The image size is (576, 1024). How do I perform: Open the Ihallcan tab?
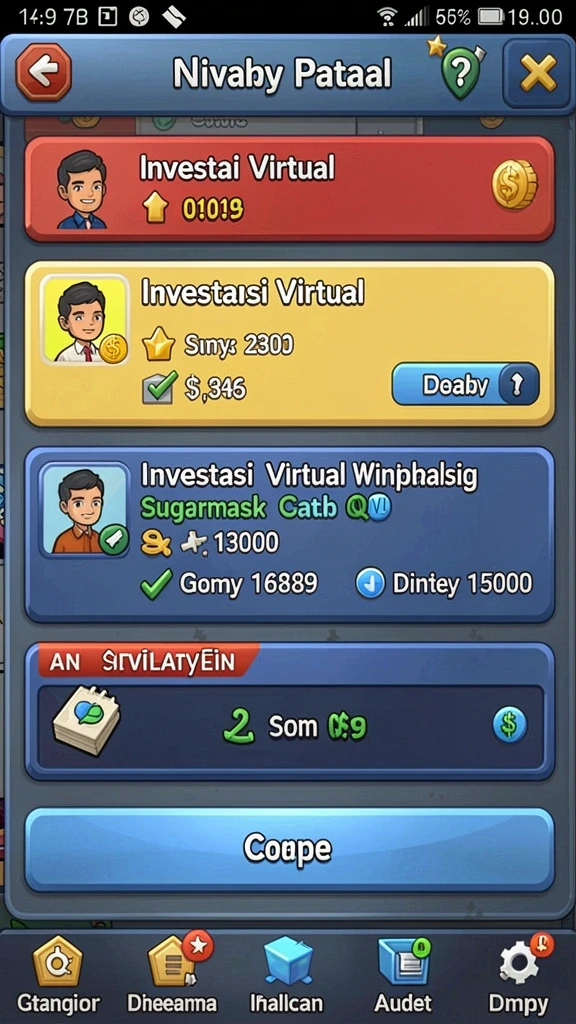tap(287, 974)
